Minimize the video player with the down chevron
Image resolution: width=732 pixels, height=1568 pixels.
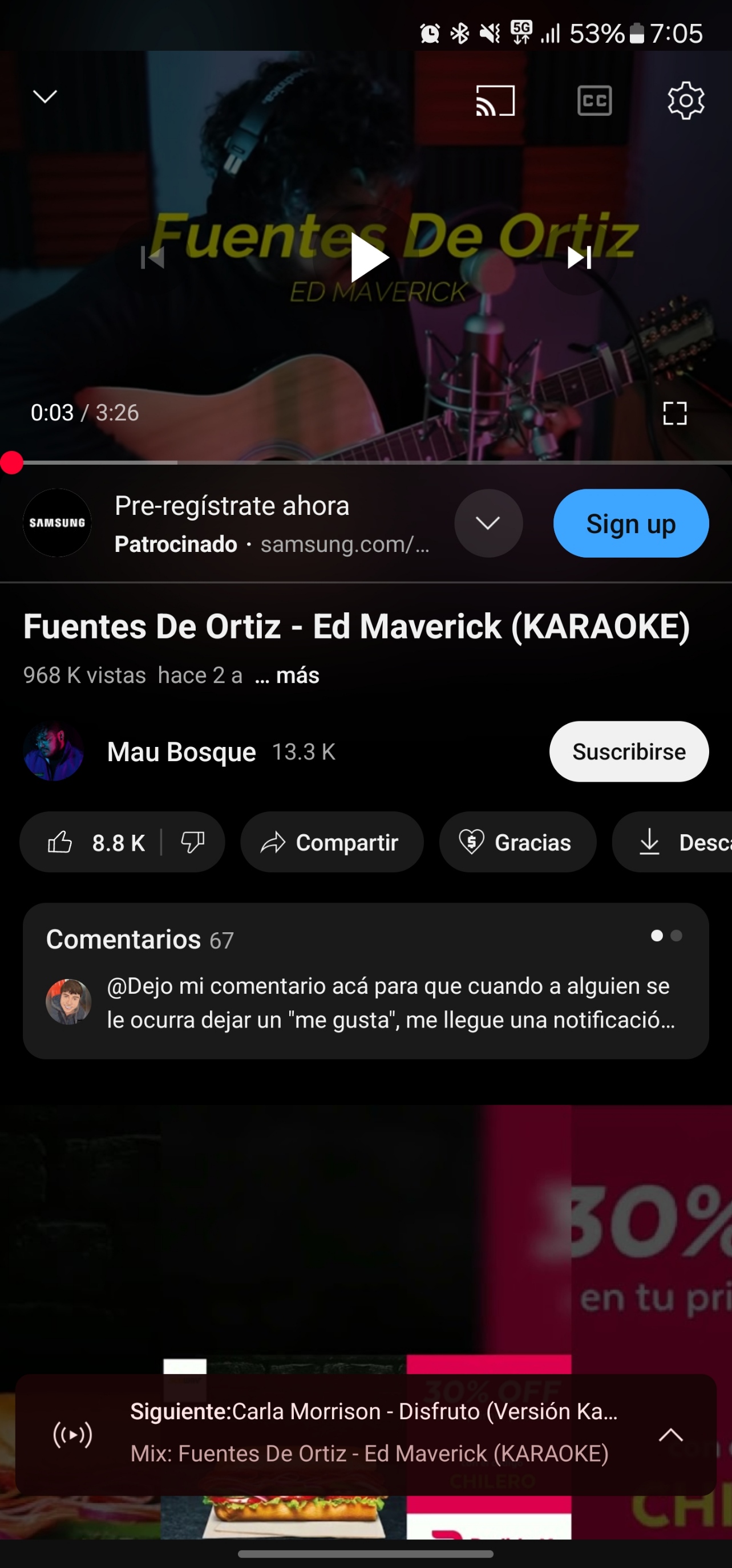[x=45, y=97]
